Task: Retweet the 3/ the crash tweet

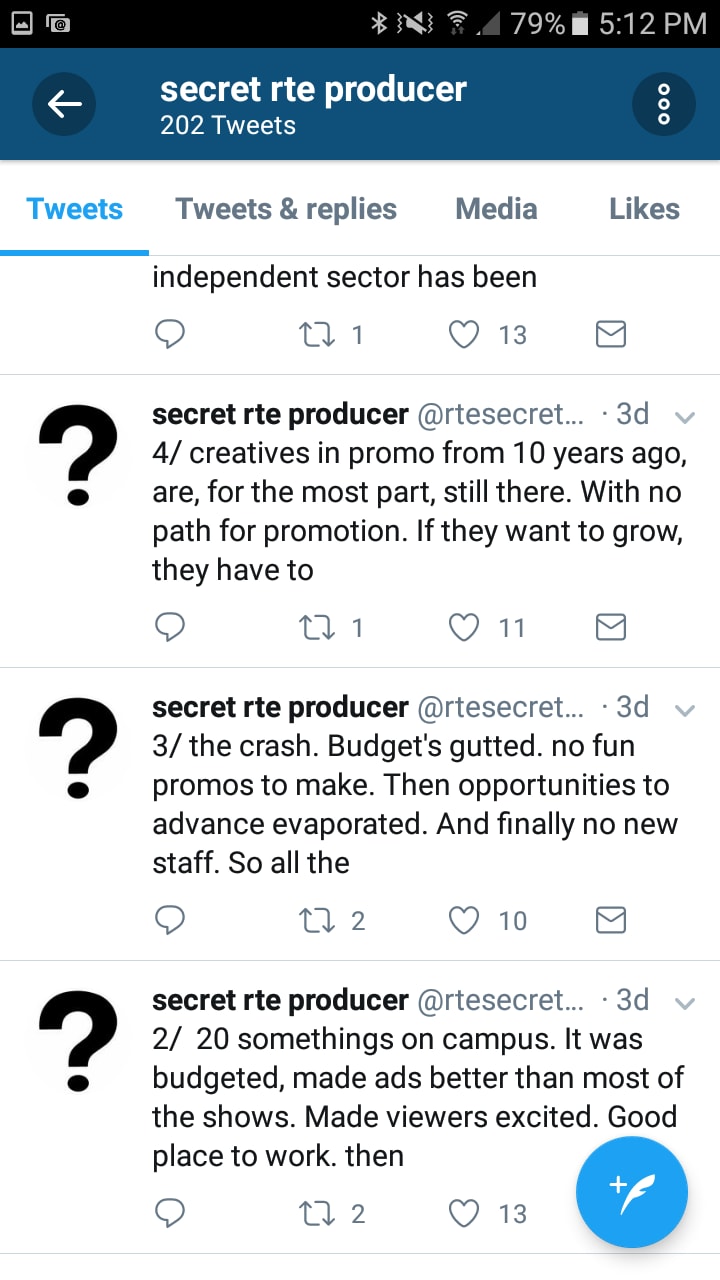Action: click(x=317, y=920)
